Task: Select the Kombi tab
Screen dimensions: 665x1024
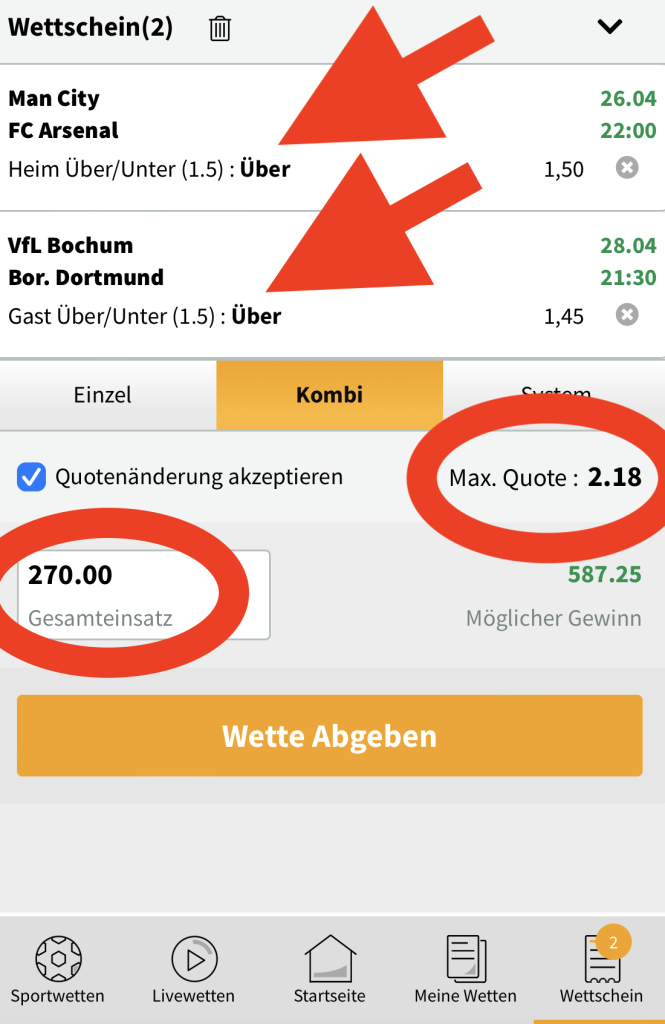Action: tap(329, 395)
